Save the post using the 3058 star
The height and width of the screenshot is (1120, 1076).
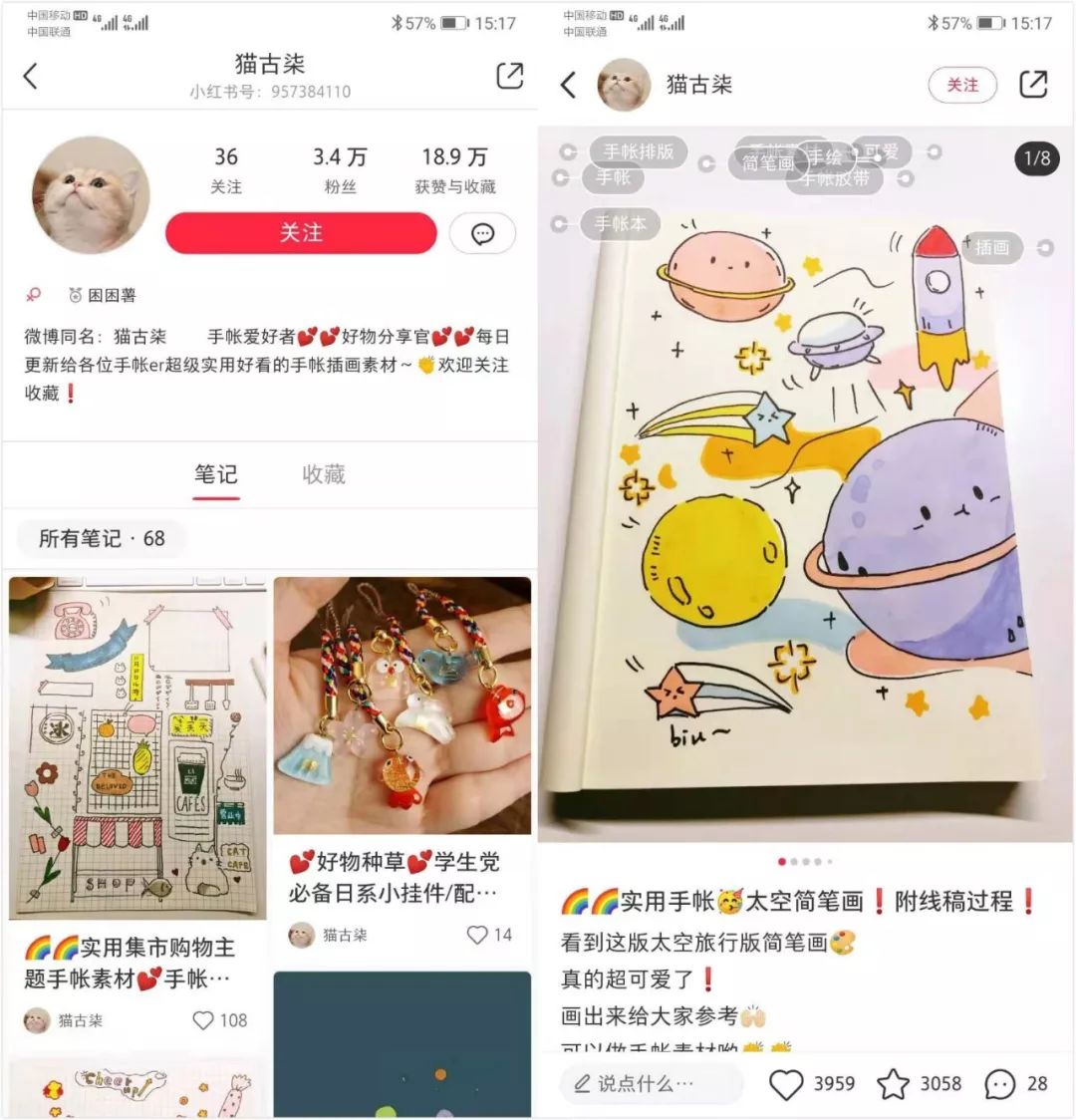pyautogui.click(x=893, y=1084)
